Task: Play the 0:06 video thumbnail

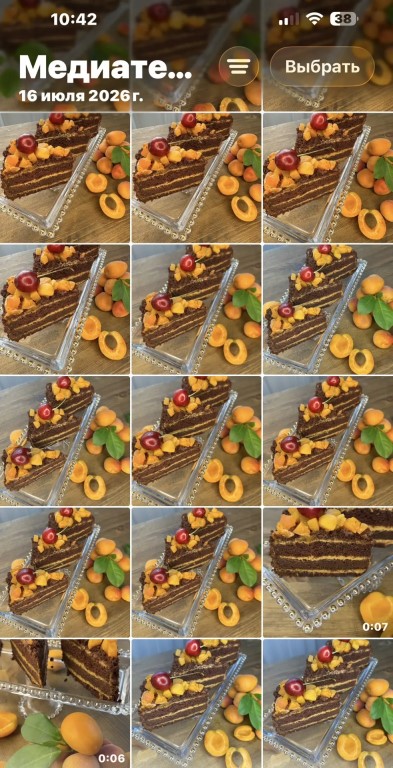Action: click(x=65, y=703)
